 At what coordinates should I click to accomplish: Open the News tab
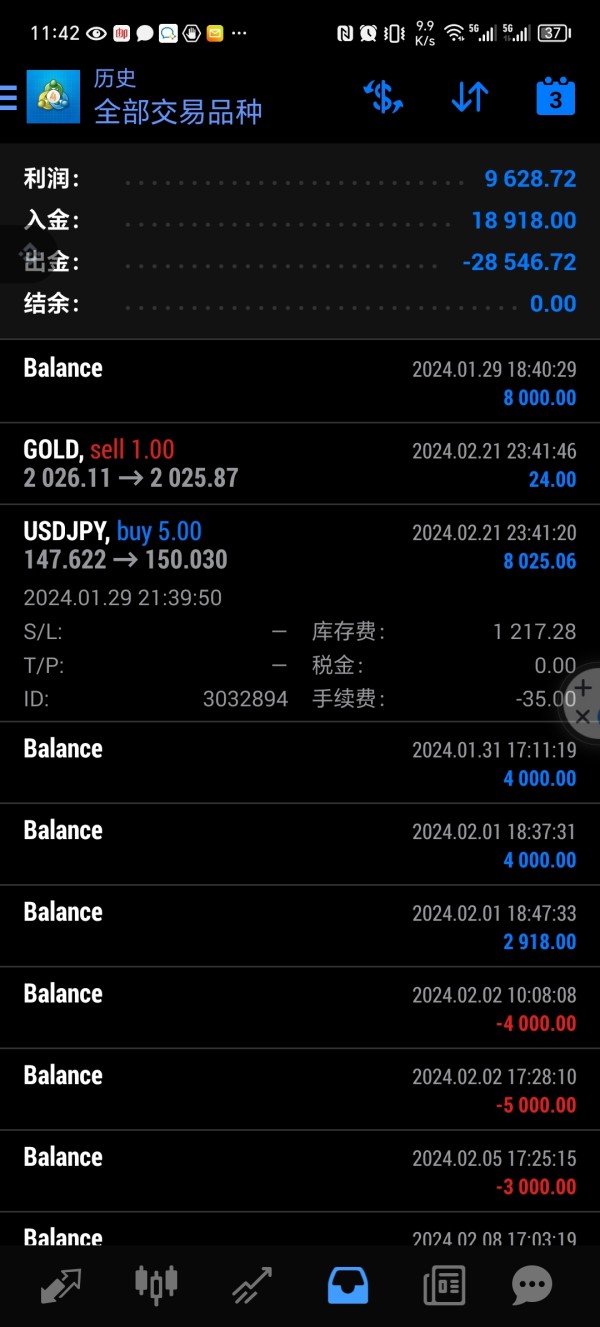443,1284
